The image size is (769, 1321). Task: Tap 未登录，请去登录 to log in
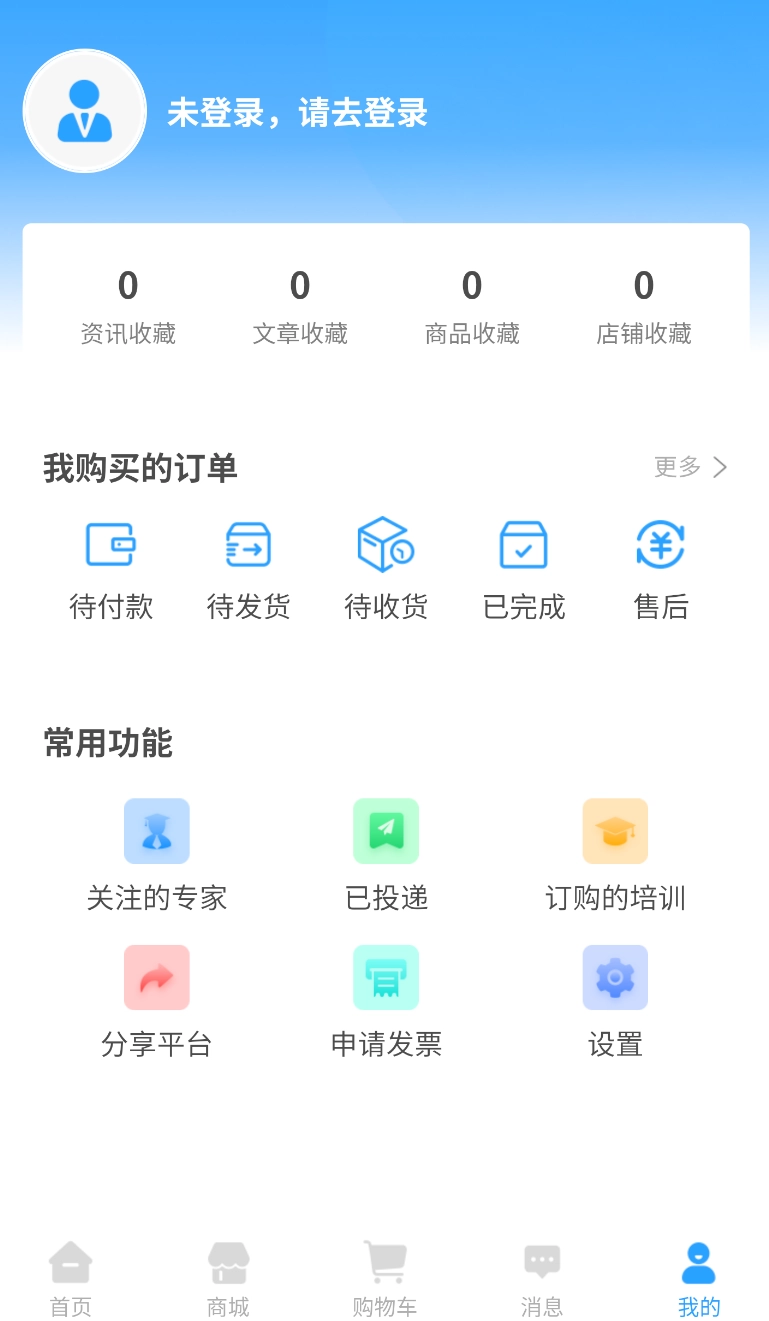pyautogui.click(x=296, y=113)
